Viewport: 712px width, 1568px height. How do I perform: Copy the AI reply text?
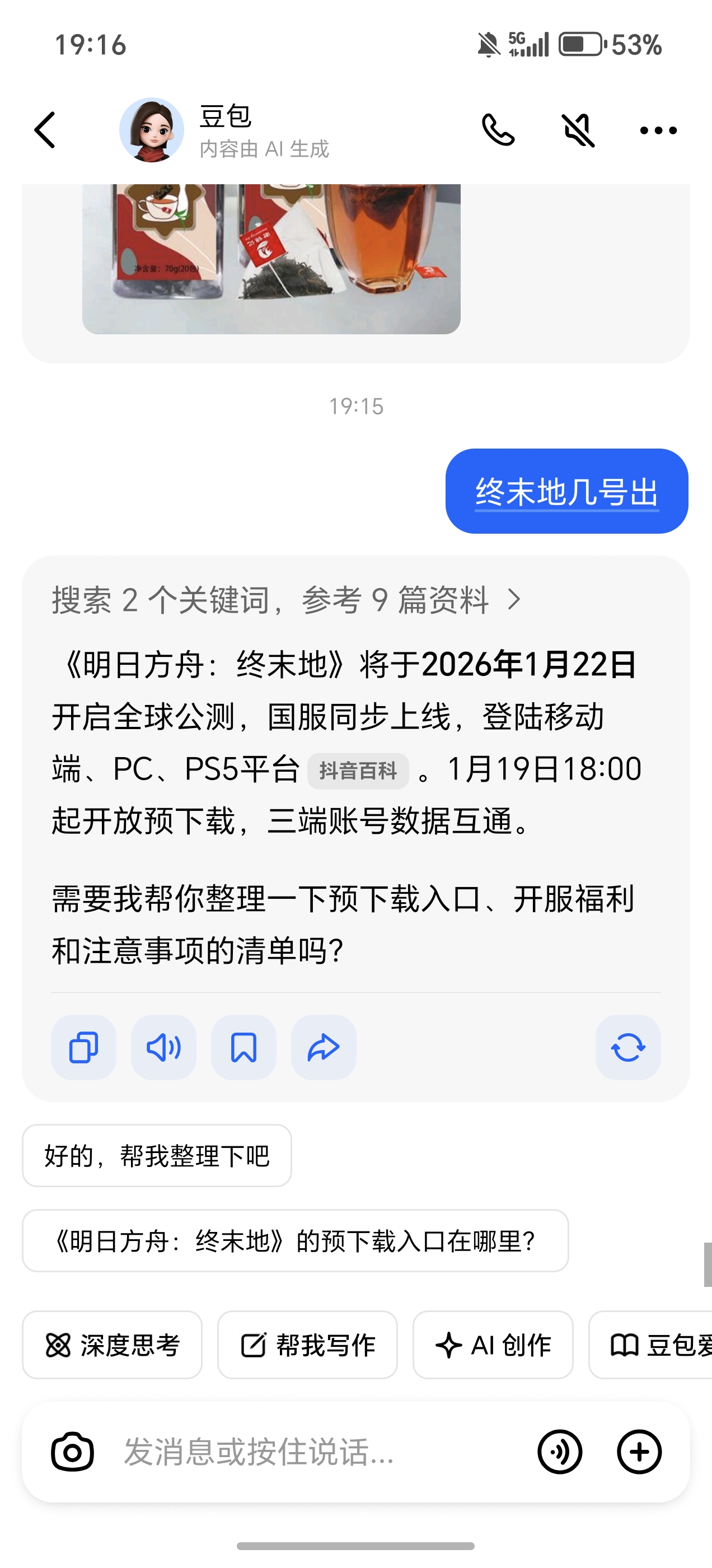point(83,1048)
